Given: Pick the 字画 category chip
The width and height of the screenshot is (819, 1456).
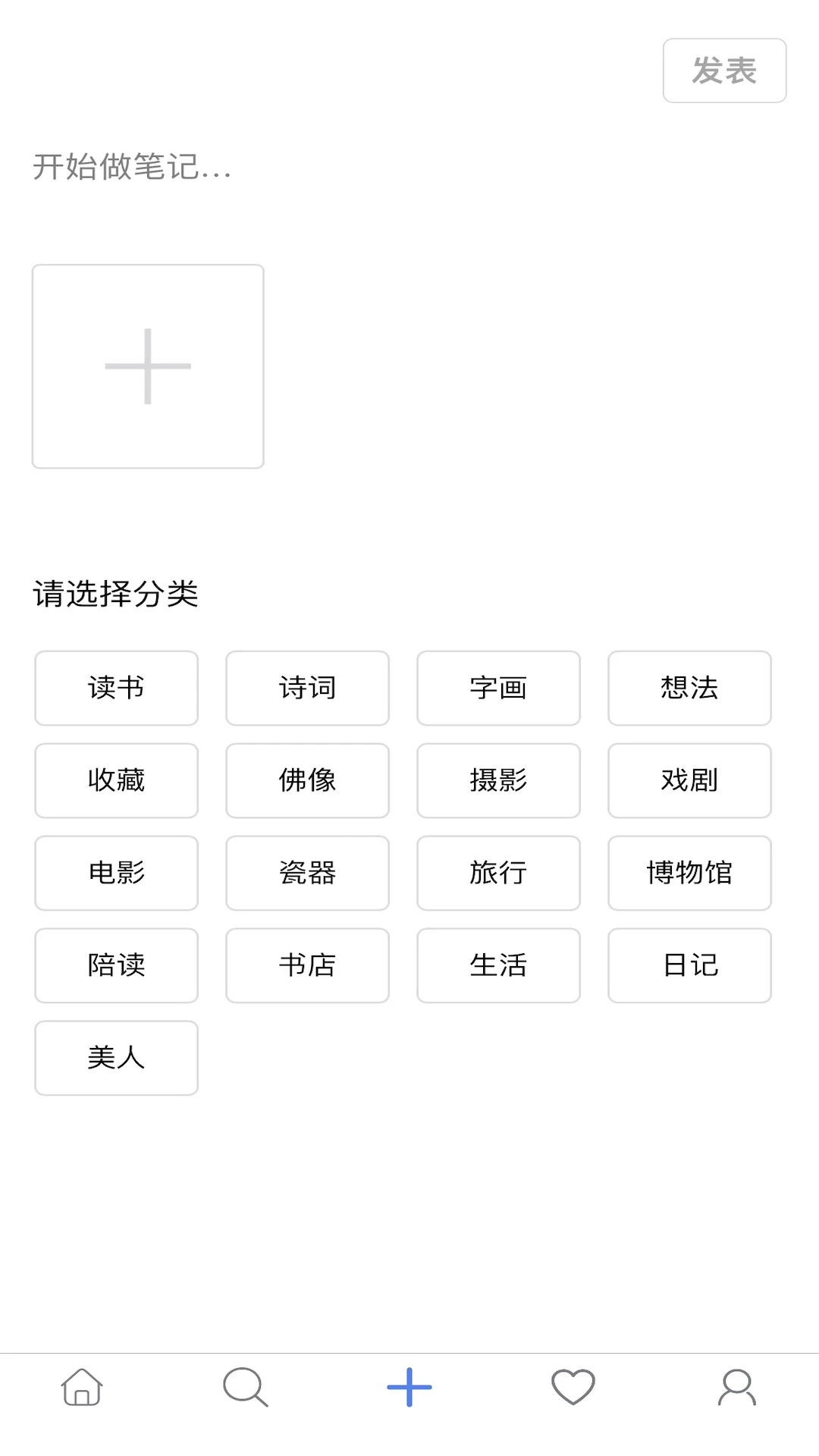Looking at the screenshot, I should 498,688.
